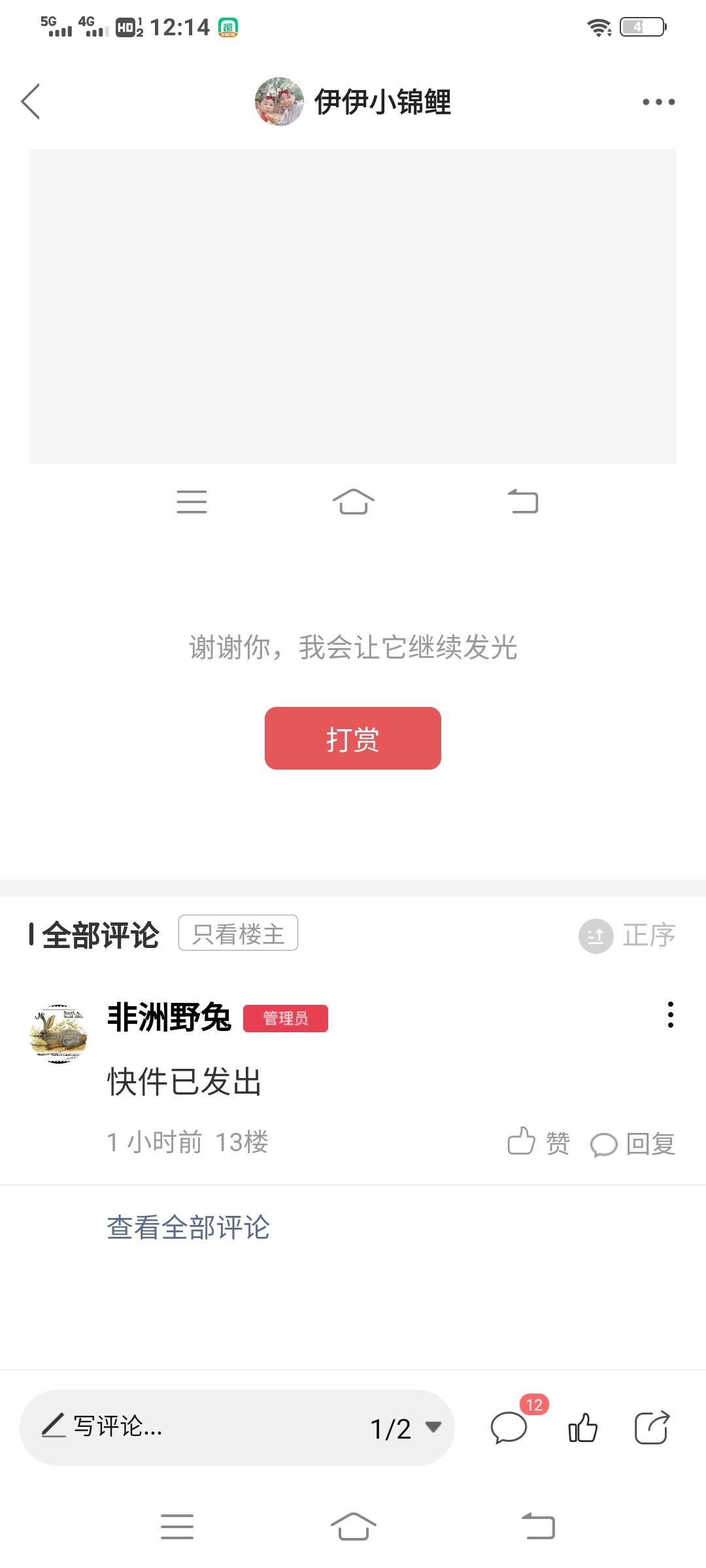Viewport: 706px width, 1568px height.
Task: Toggle comment order with 正序
Action: (x=628, y=936)
